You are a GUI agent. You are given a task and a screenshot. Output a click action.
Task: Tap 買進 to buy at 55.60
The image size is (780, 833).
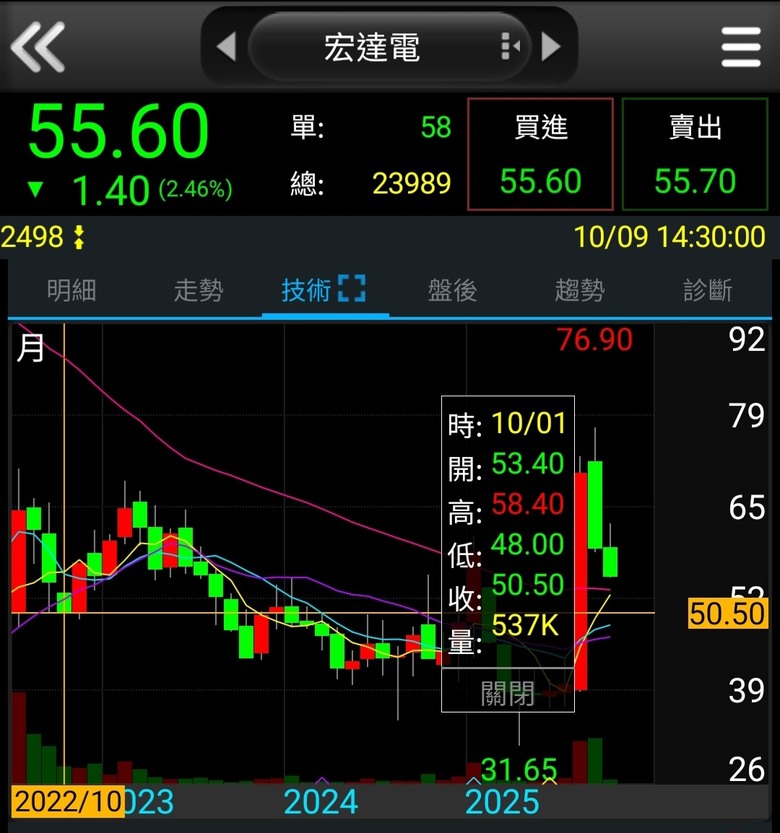point(540,154)
